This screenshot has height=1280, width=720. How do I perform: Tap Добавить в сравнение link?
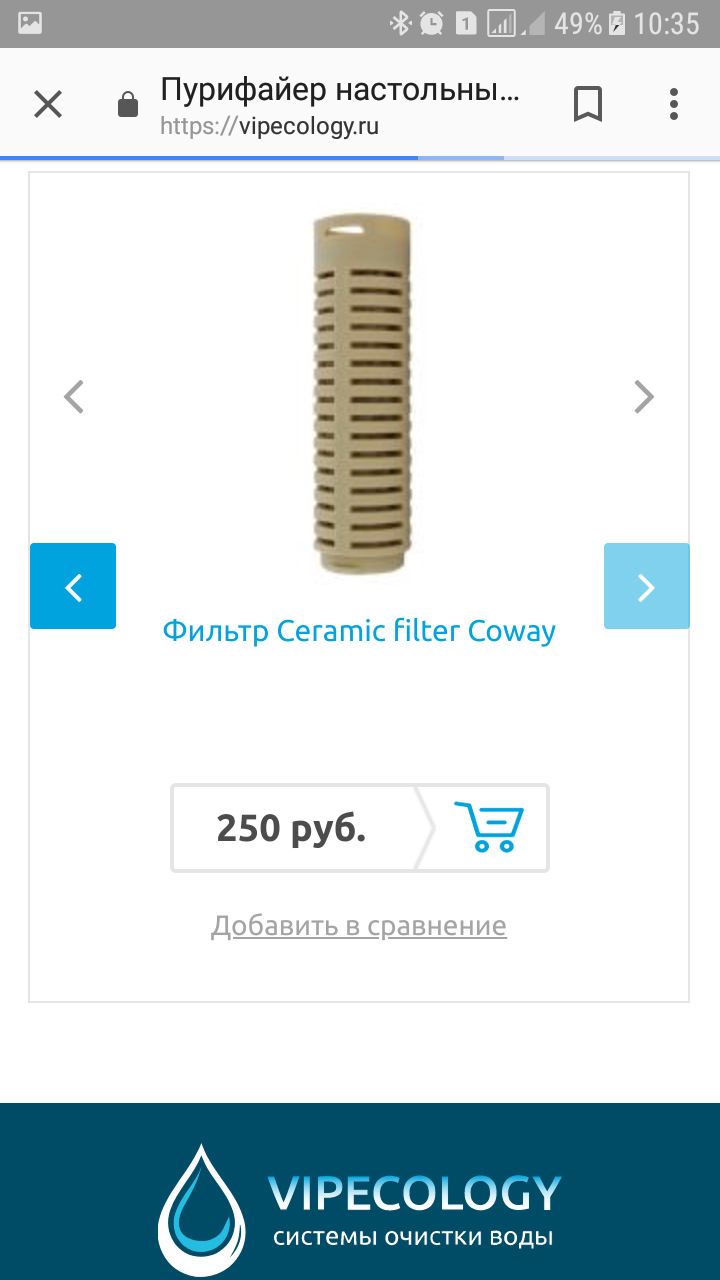pyautogui.click(x=359, y=926)
